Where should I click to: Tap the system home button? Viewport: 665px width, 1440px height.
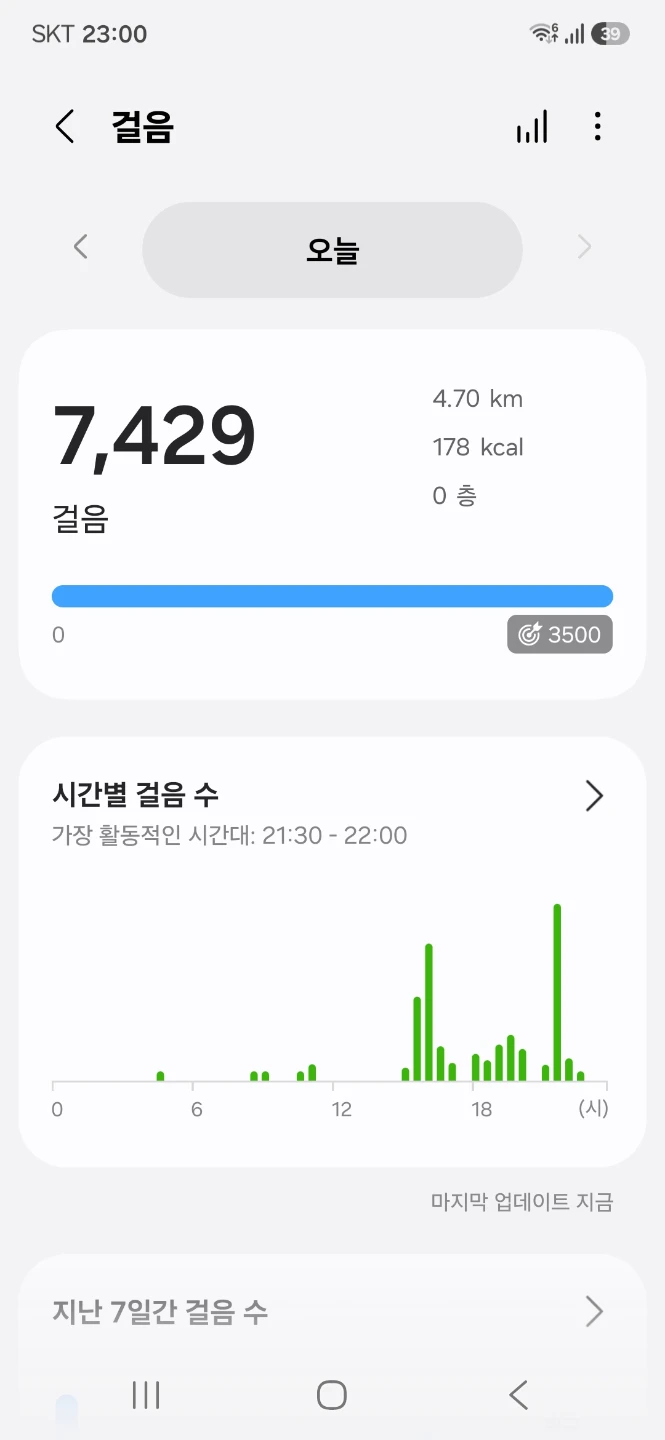[331, 1395]
